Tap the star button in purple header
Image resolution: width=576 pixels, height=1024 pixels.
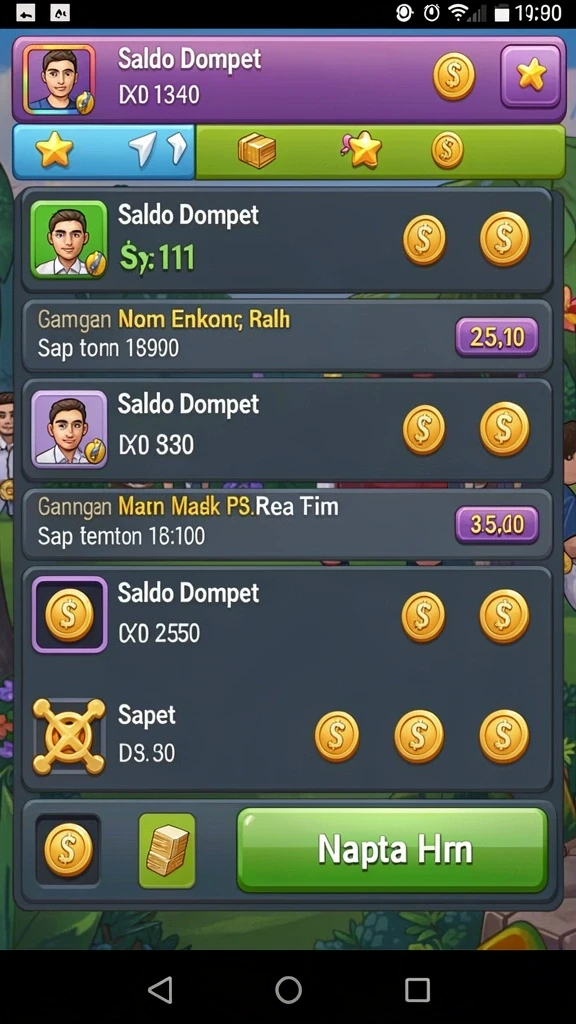point(531,76)
